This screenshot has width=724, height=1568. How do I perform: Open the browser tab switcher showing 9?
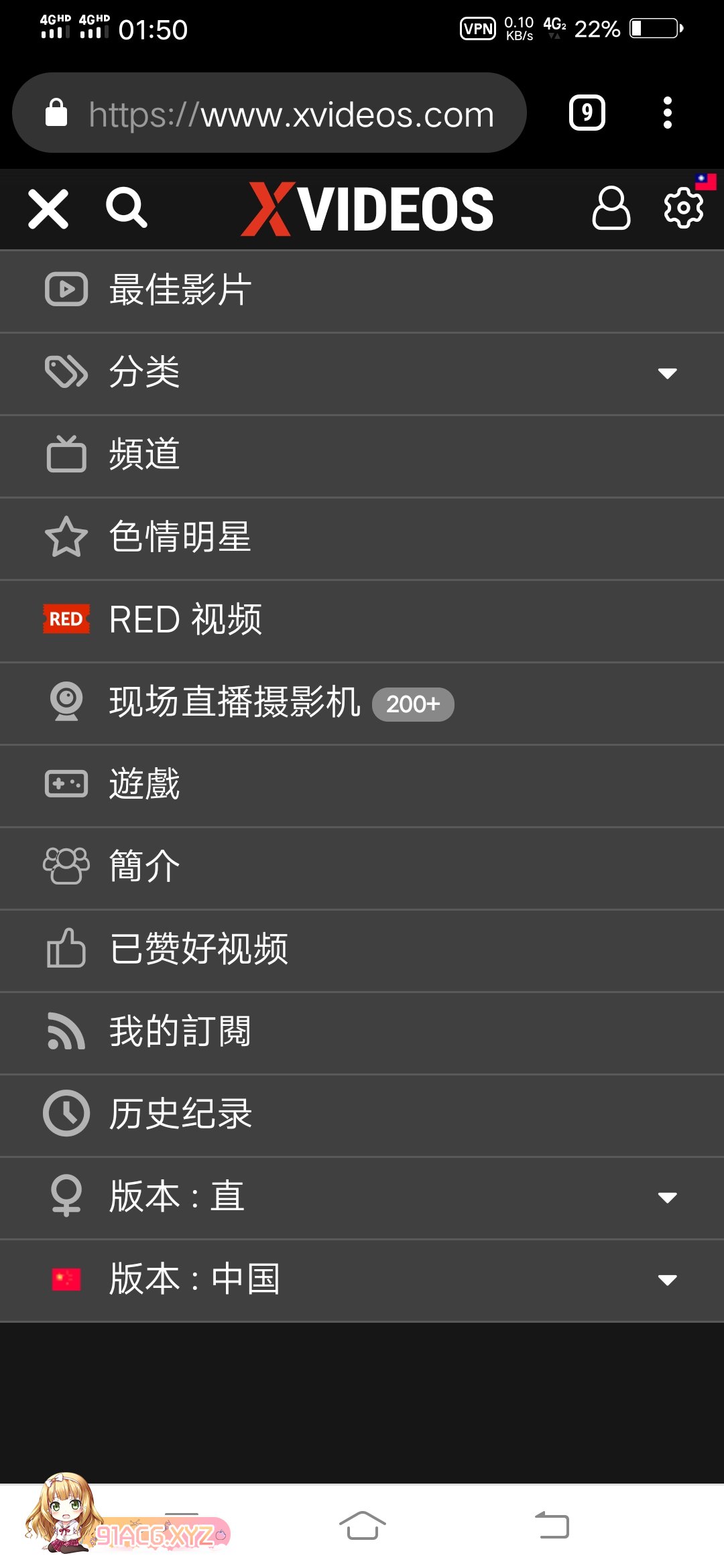(587, 113)
